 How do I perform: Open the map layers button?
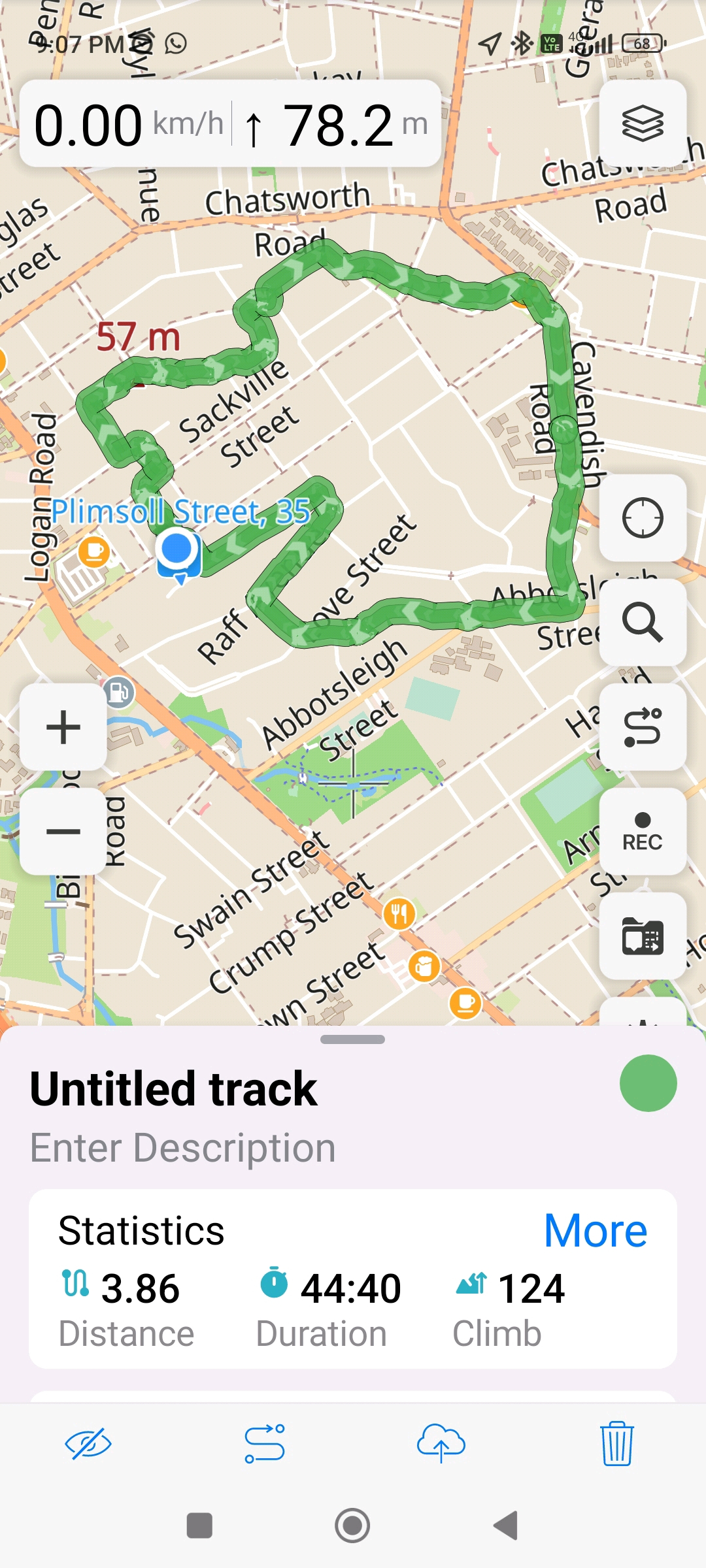(643, 123)
